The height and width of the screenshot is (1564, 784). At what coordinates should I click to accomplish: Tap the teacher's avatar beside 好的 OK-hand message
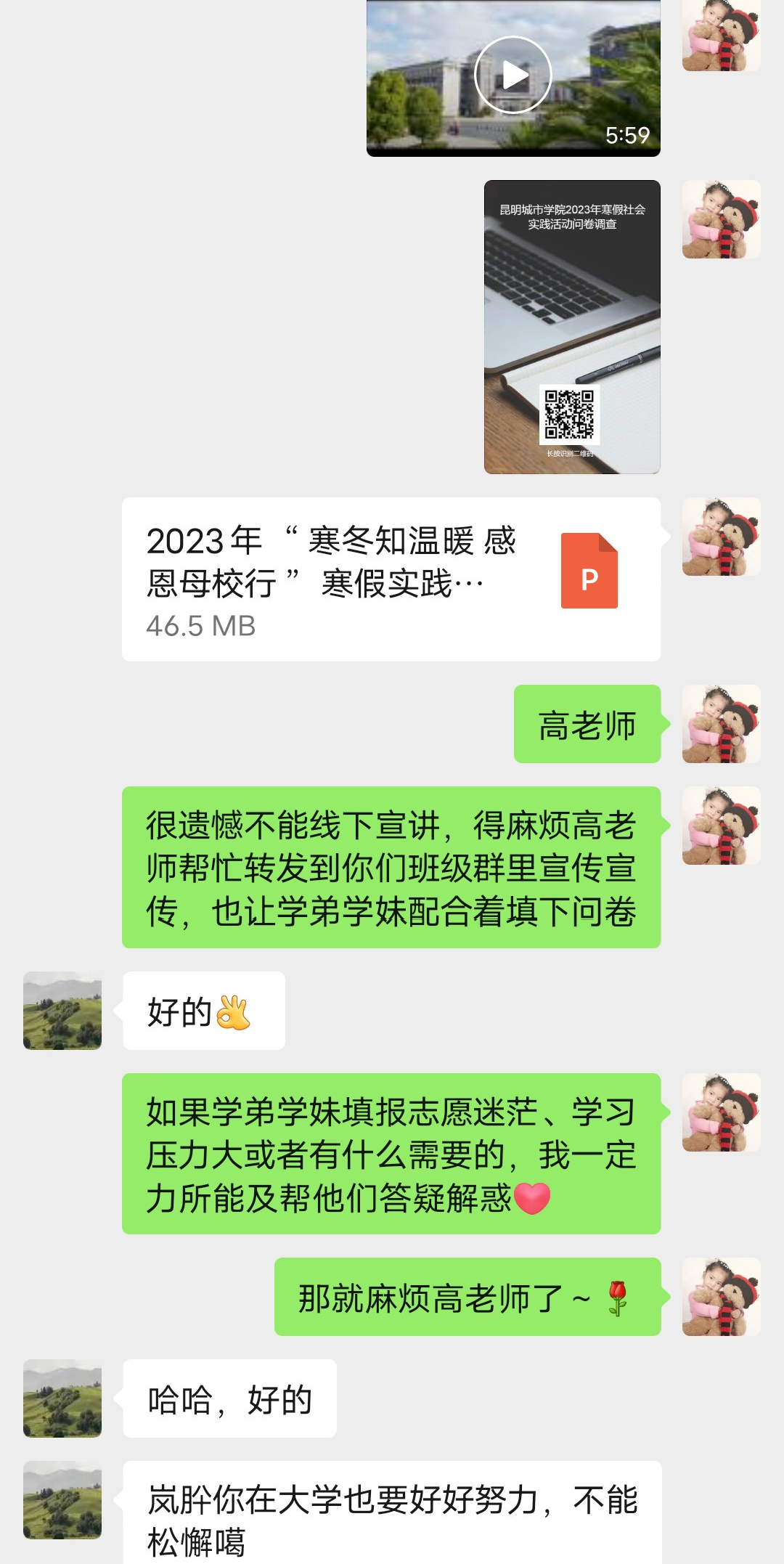[62, 1011]
